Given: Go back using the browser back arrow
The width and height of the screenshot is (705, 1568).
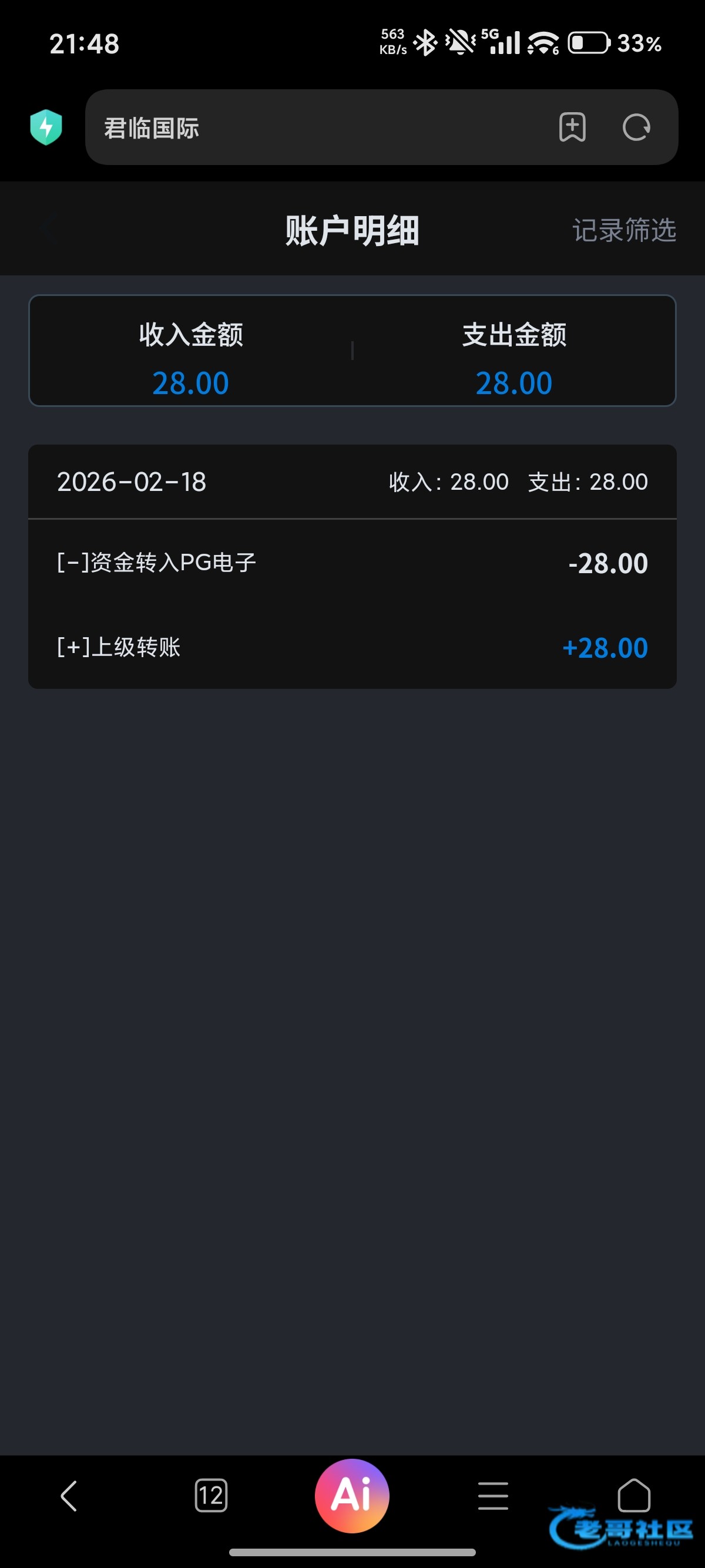Looking at the screenshot, I should 69,1496.
